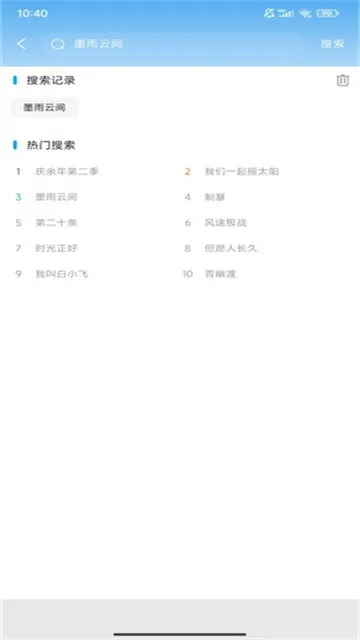Tap the 搜索 button

(332, 44)
